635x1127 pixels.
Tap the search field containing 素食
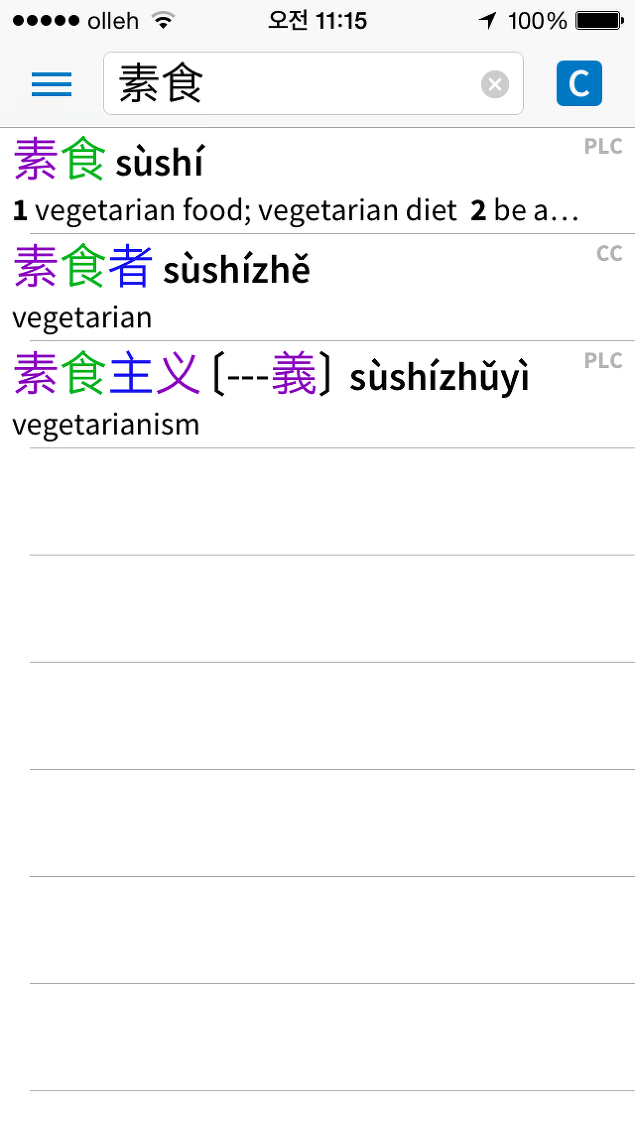(x=313, y=83)
